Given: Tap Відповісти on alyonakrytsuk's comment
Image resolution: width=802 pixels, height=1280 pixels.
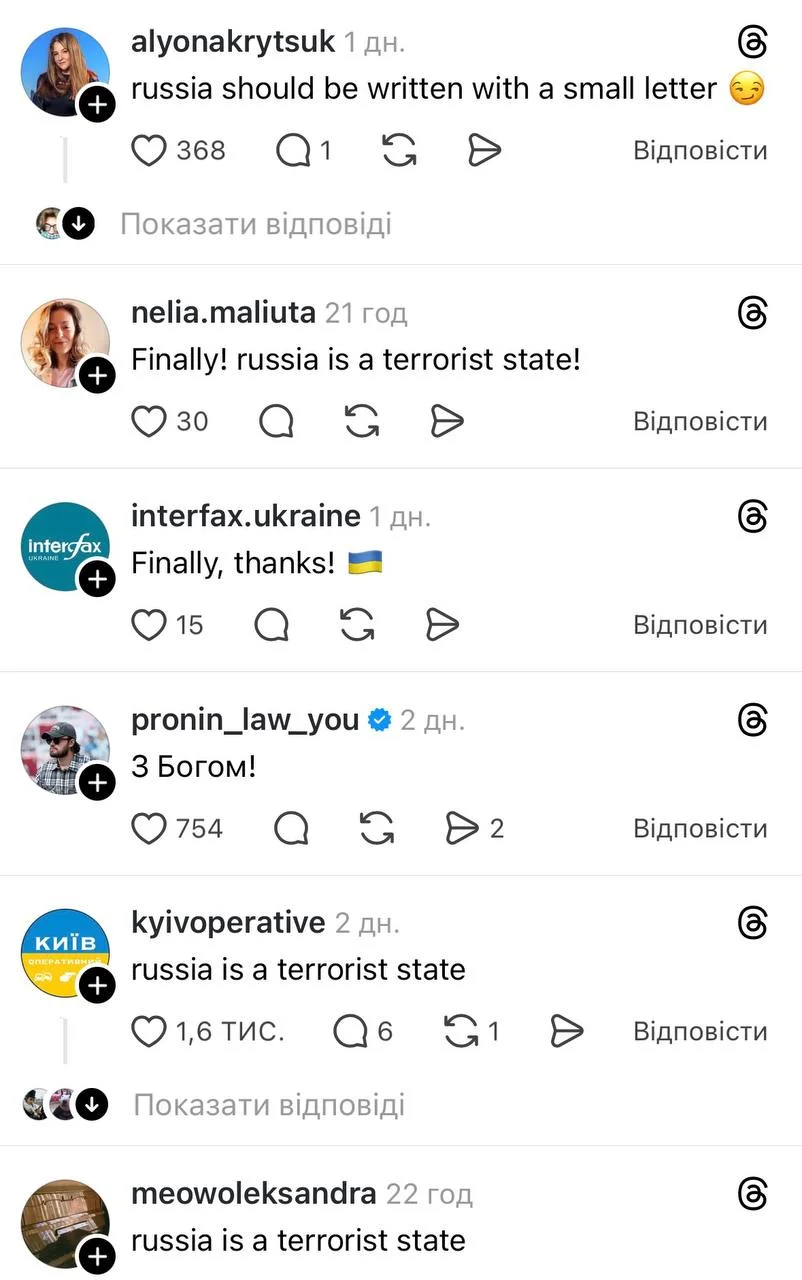Looking at the screenshot, I should click(700, 151).
